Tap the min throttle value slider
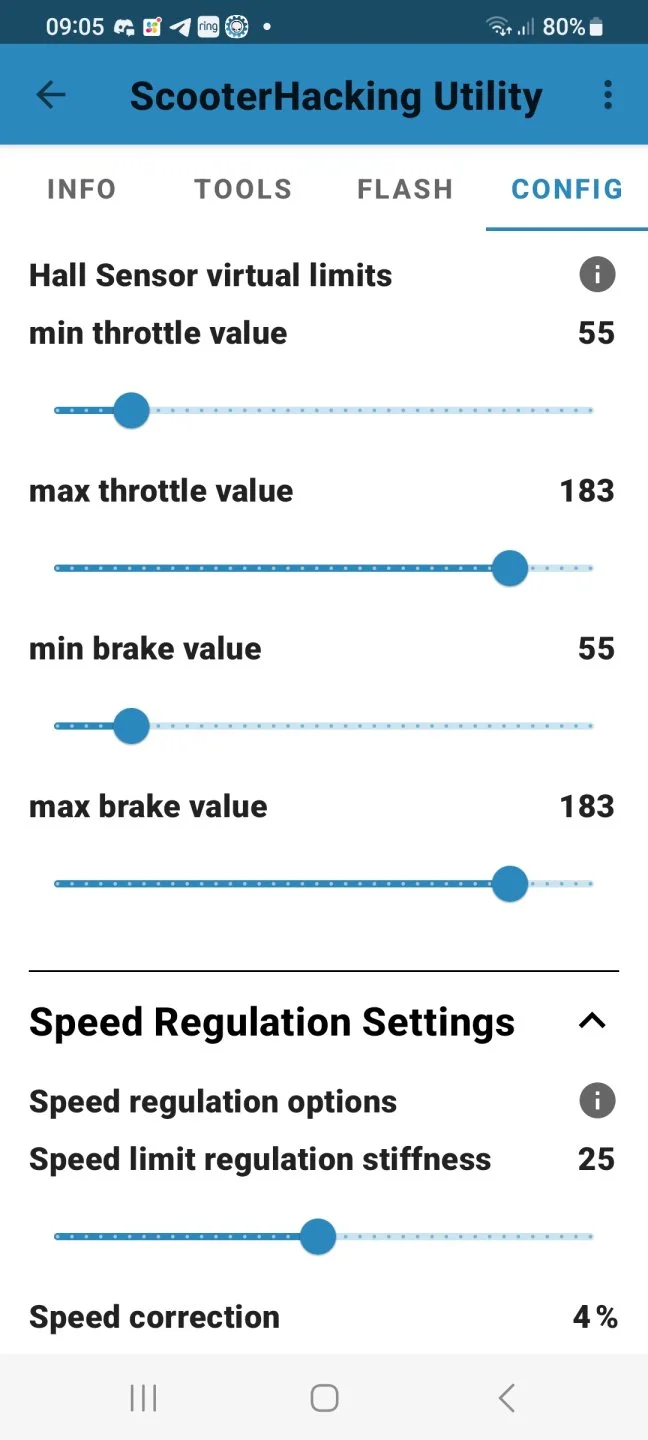The height and width of the screenshot is (1440, 648). click(324, 410)
